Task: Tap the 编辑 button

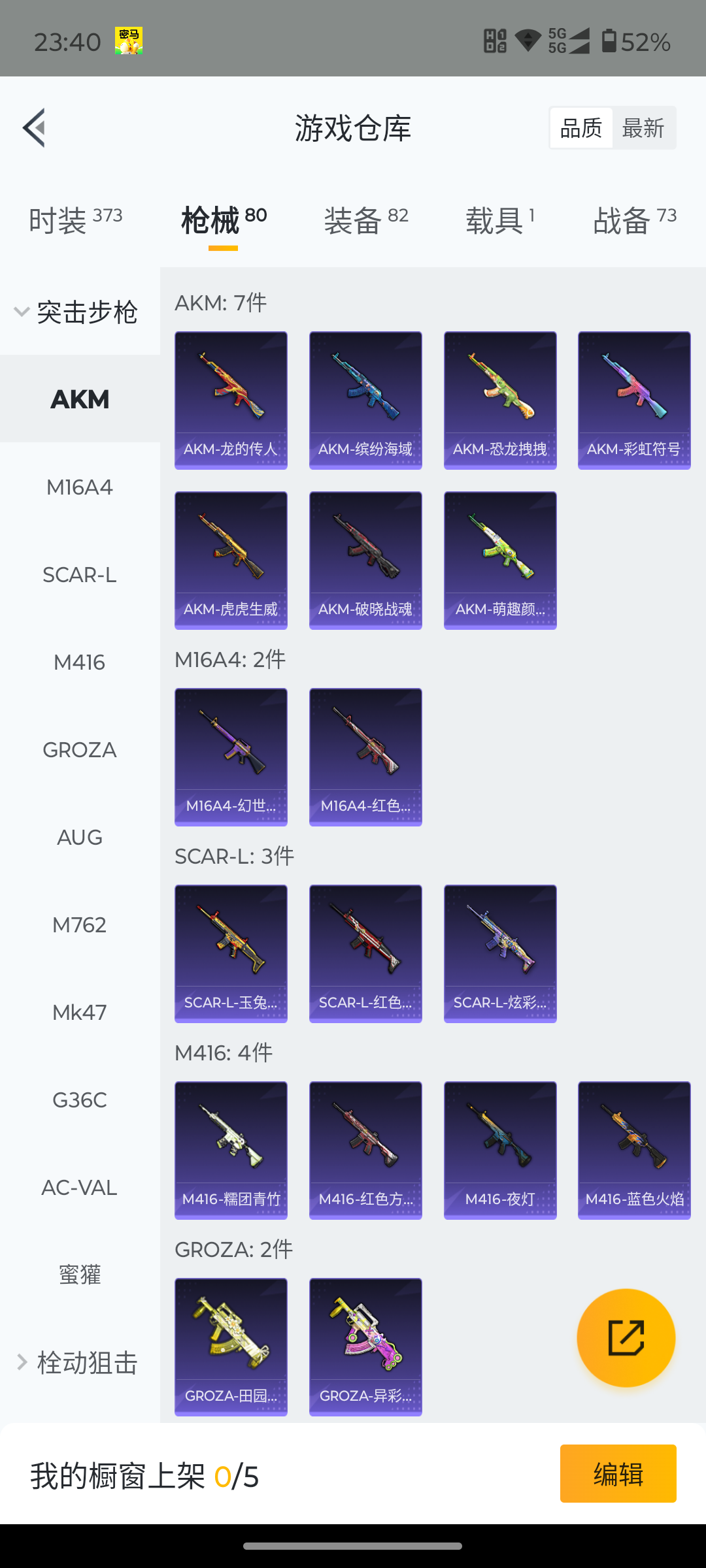Action: pos(618,1474)
